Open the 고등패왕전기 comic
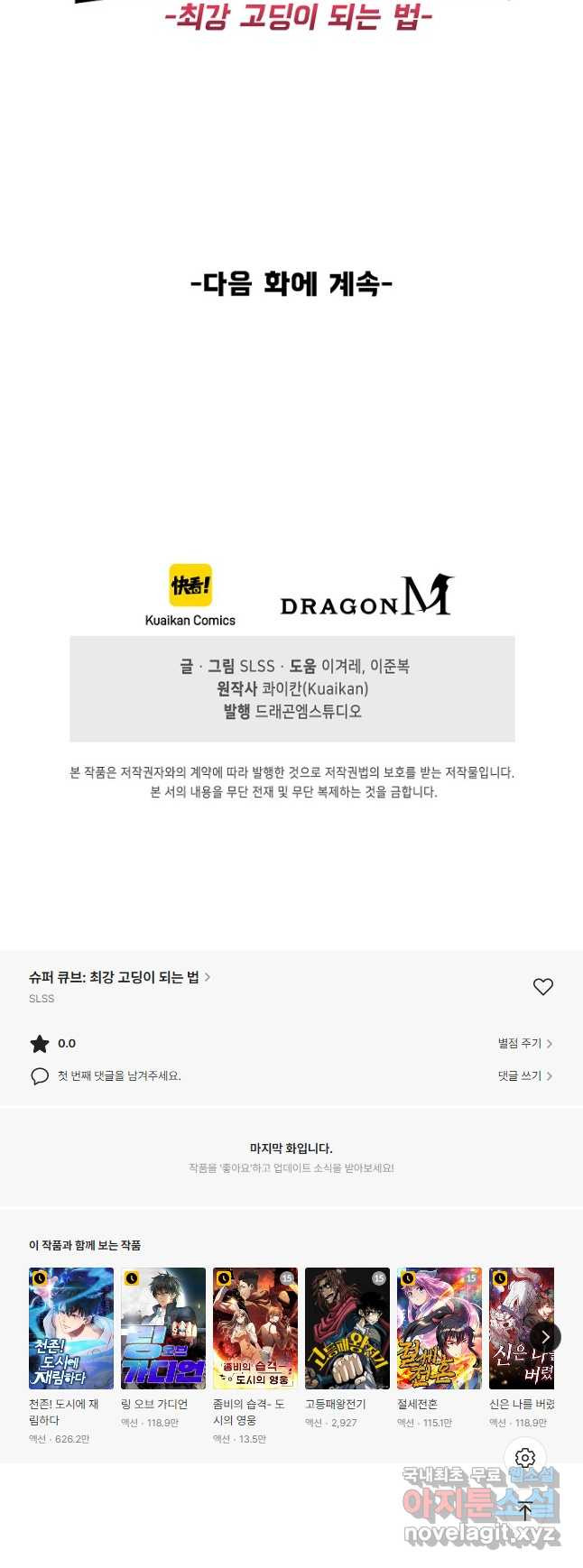Image resolution: width=583 pixels, height=1568 pixels. [x=347, y=1327]
